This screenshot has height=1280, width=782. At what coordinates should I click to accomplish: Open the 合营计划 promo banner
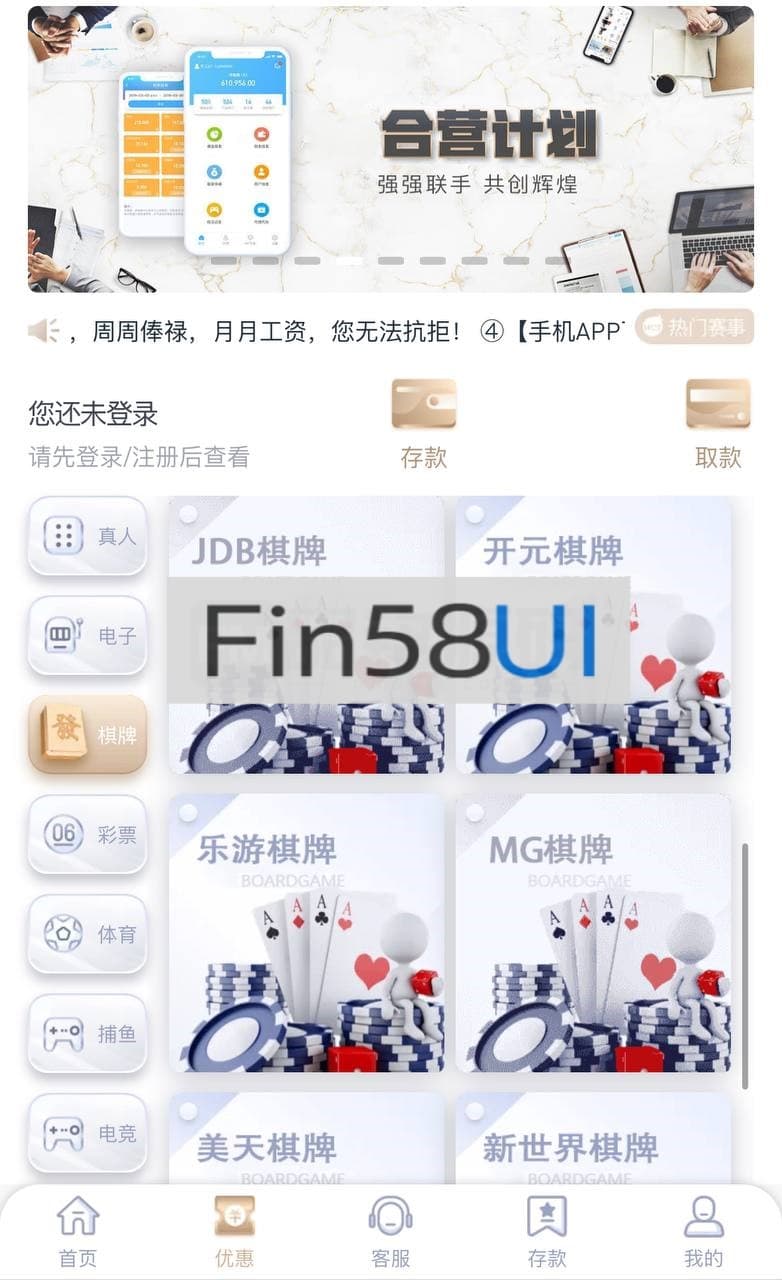[x=390, y=150]
